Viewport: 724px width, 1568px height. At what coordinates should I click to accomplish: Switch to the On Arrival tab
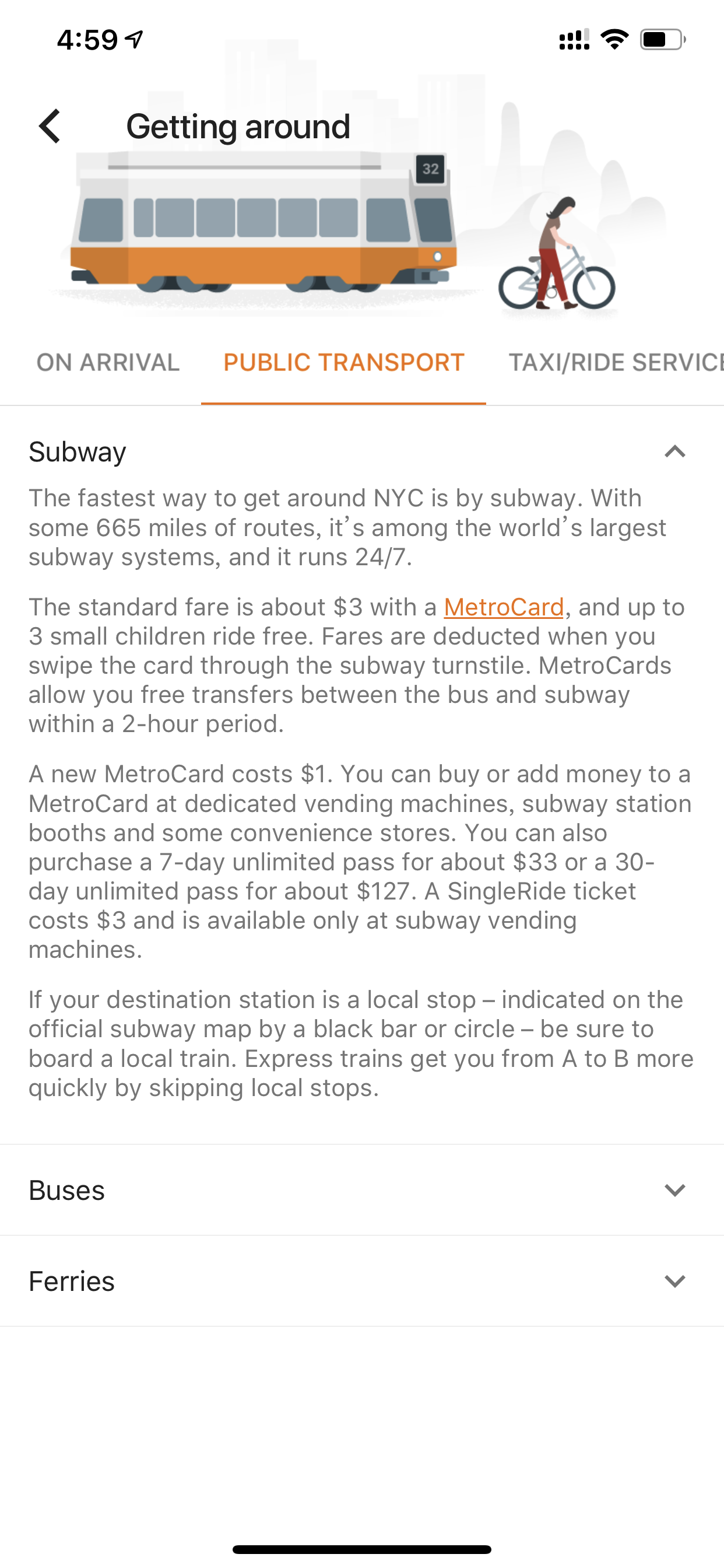(108, 363)
